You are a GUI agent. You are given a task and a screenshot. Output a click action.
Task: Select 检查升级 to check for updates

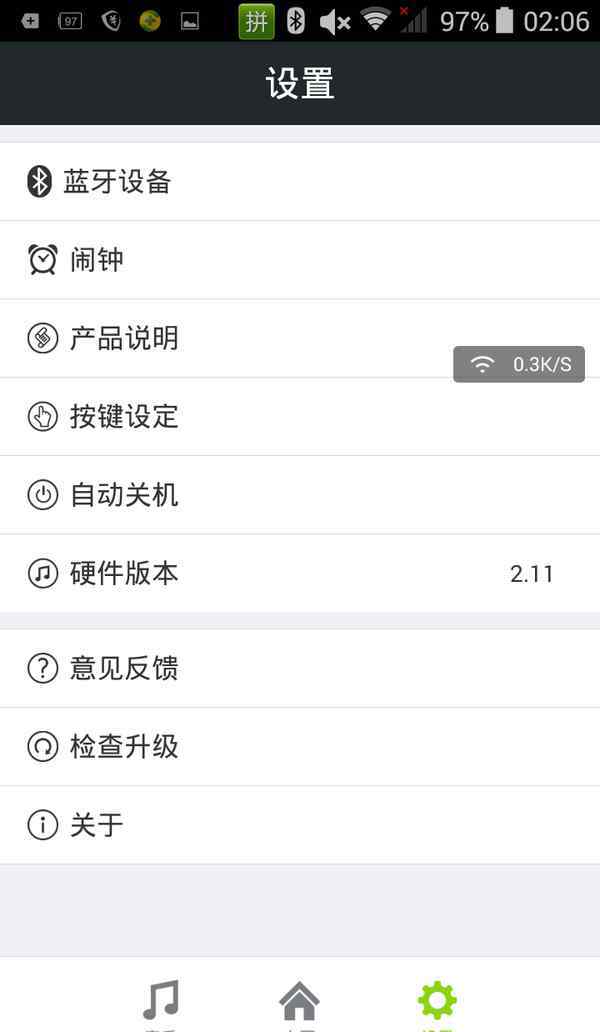300,747
